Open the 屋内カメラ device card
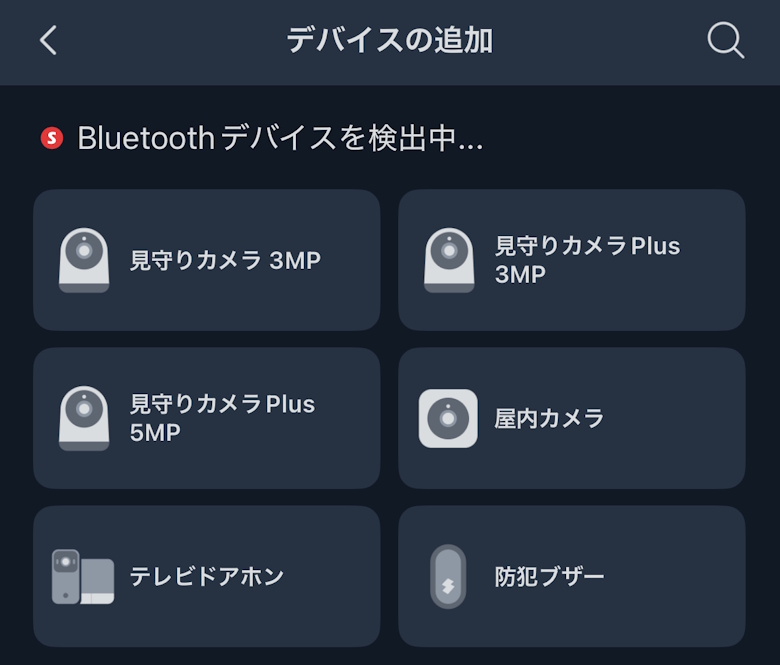Screen dimensions: 780x665 (x=572, y=418)
